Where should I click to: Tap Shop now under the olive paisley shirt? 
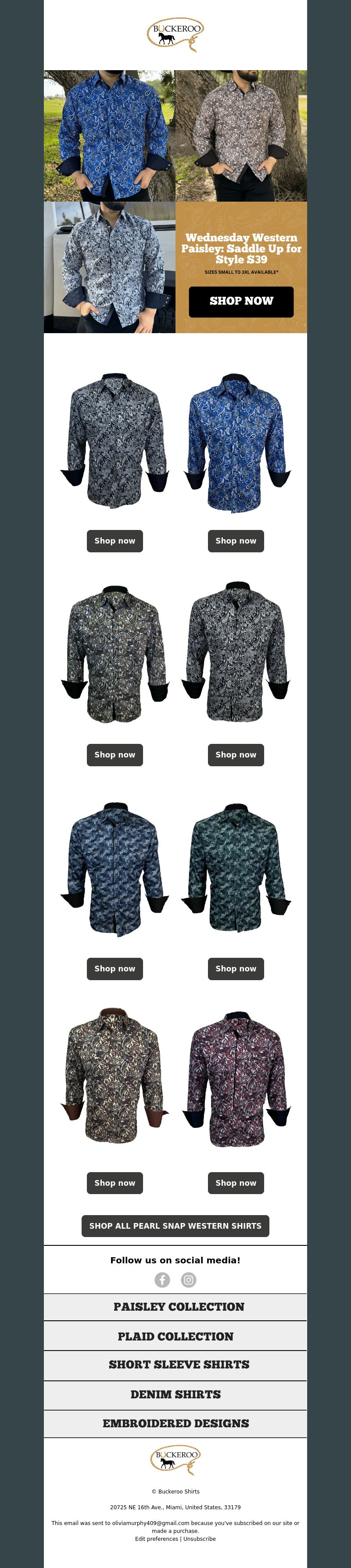click(115, 755)
